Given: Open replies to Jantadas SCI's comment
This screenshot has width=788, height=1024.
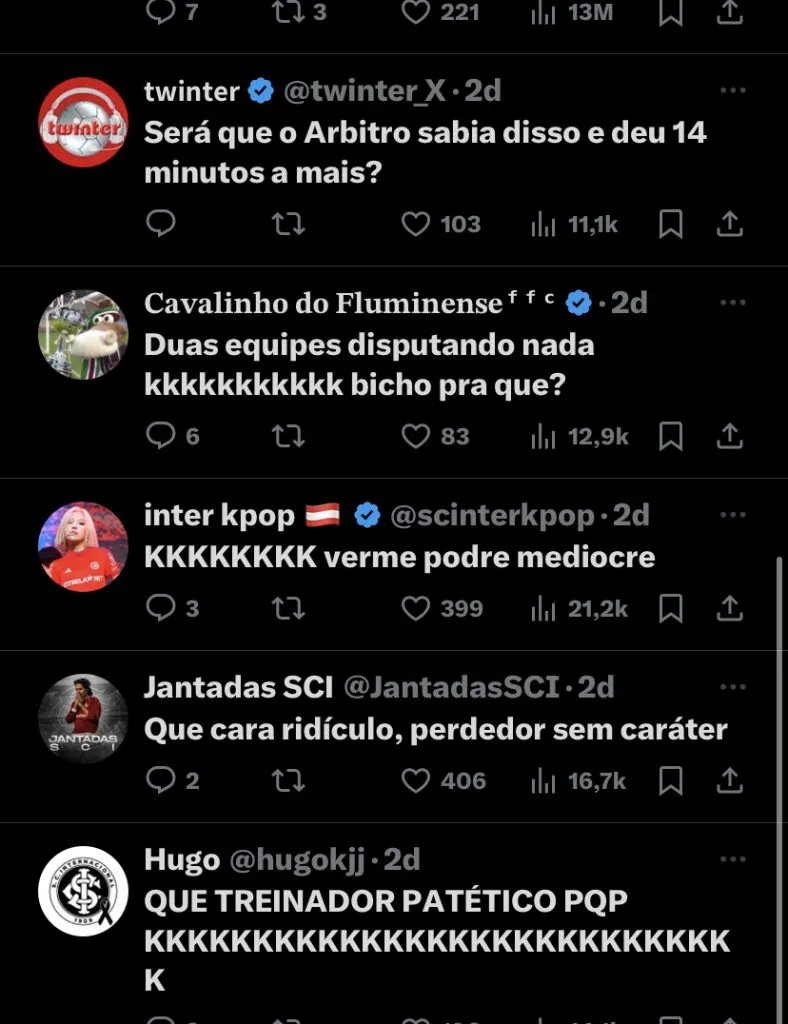Looking at the screenshot, I should point(161,780).
